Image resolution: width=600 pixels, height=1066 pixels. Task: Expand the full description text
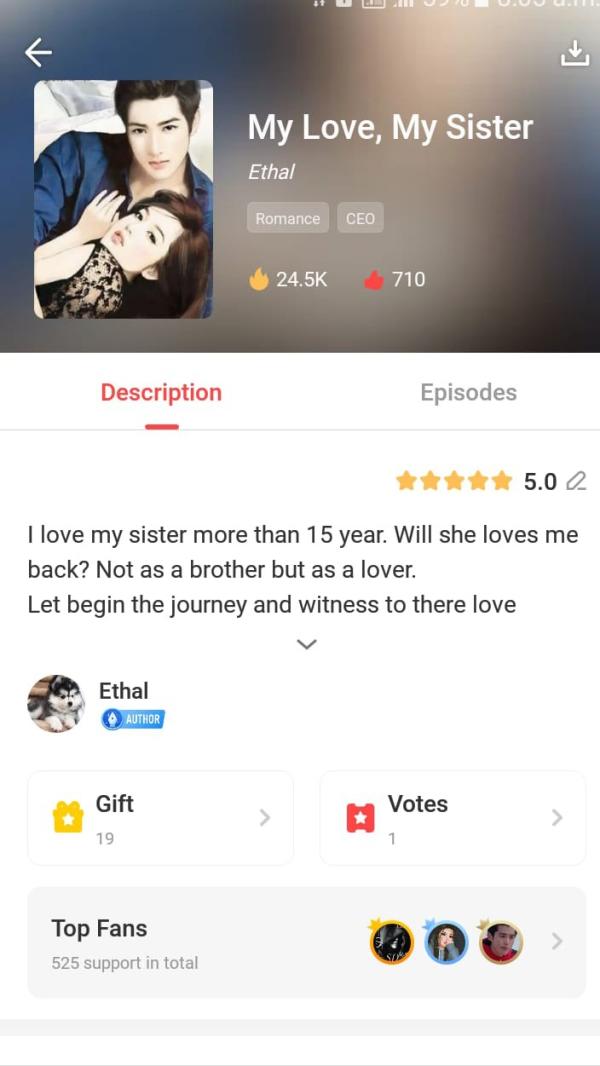point(307,644)
